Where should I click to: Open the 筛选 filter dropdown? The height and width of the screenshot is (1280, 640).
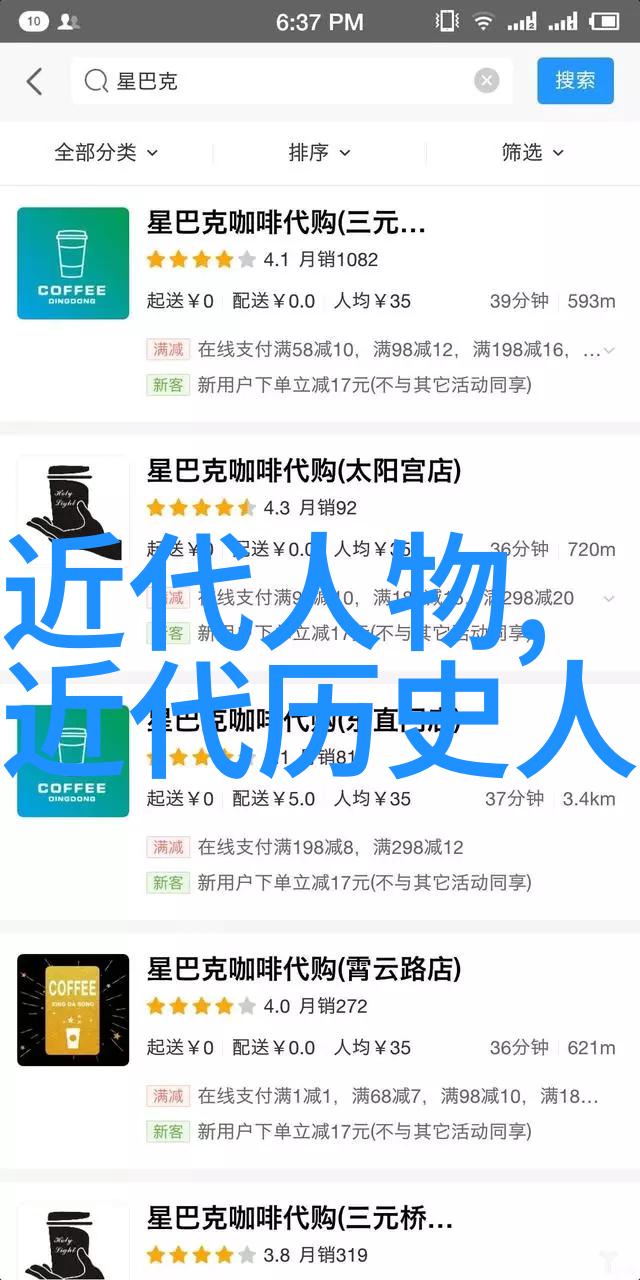pyautogui.click(x=532, y=152)
